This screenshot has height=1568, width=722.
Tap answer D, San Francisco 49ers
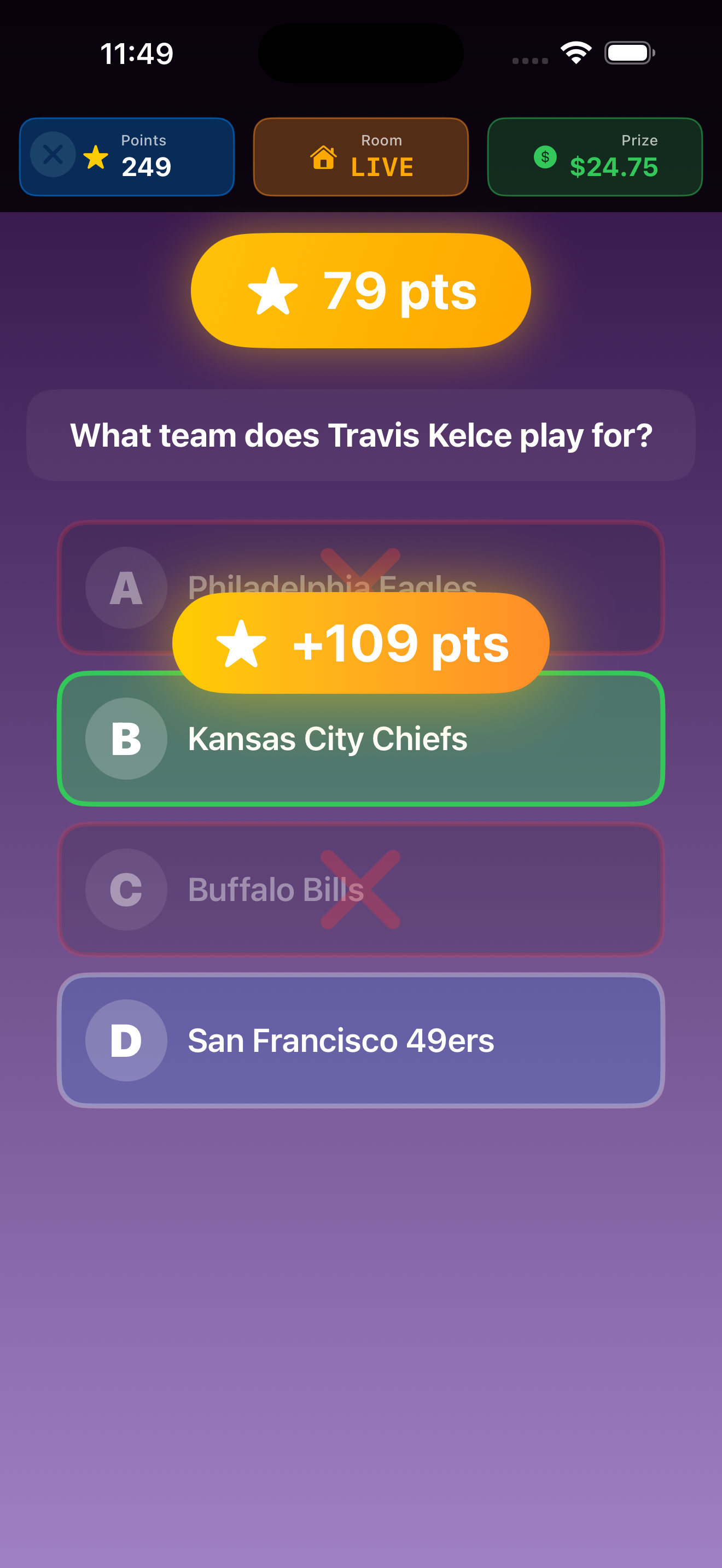(360, 1040)
